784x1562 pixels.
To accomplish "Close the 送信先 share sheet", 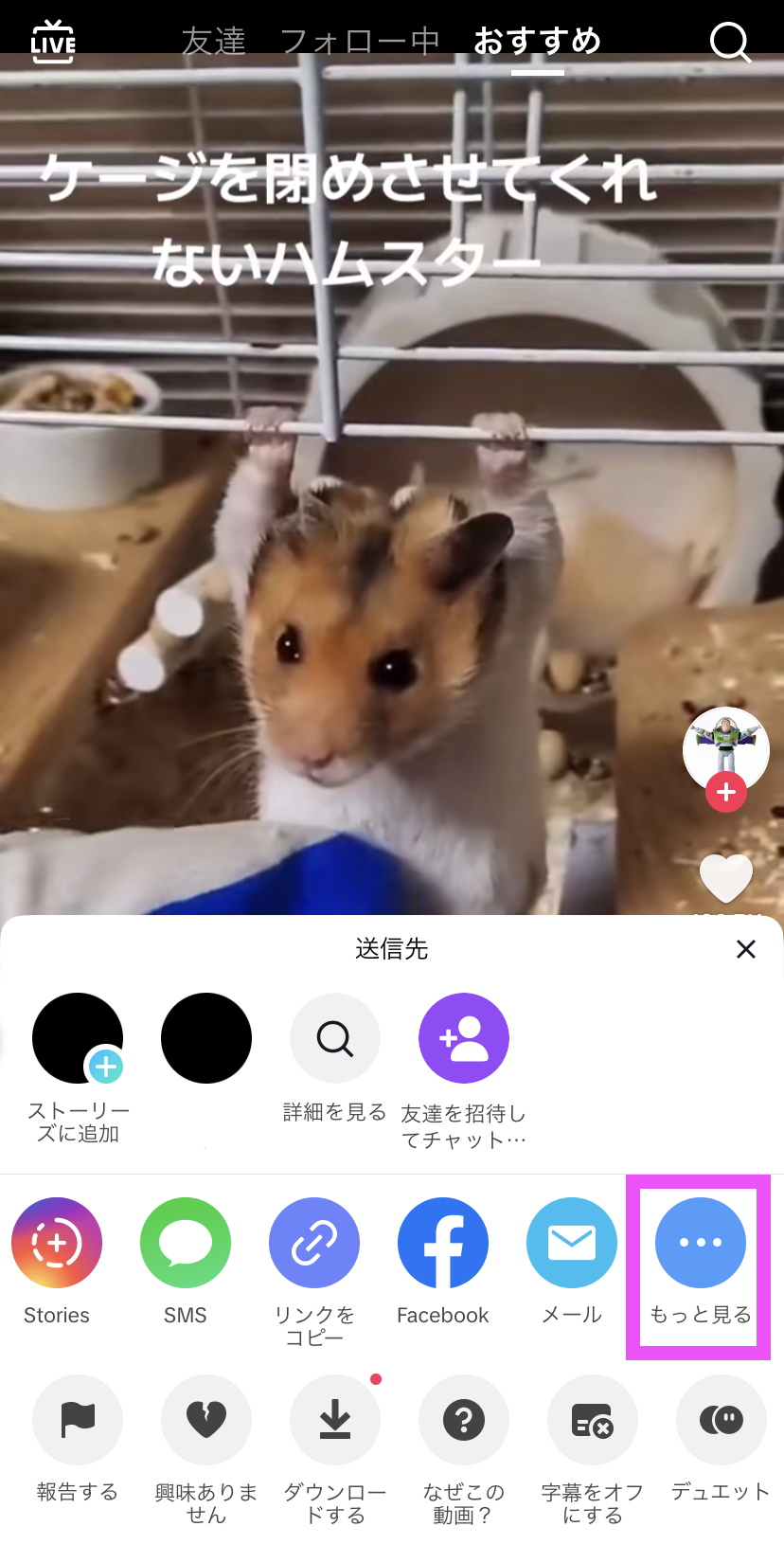I will pos(746,949).
